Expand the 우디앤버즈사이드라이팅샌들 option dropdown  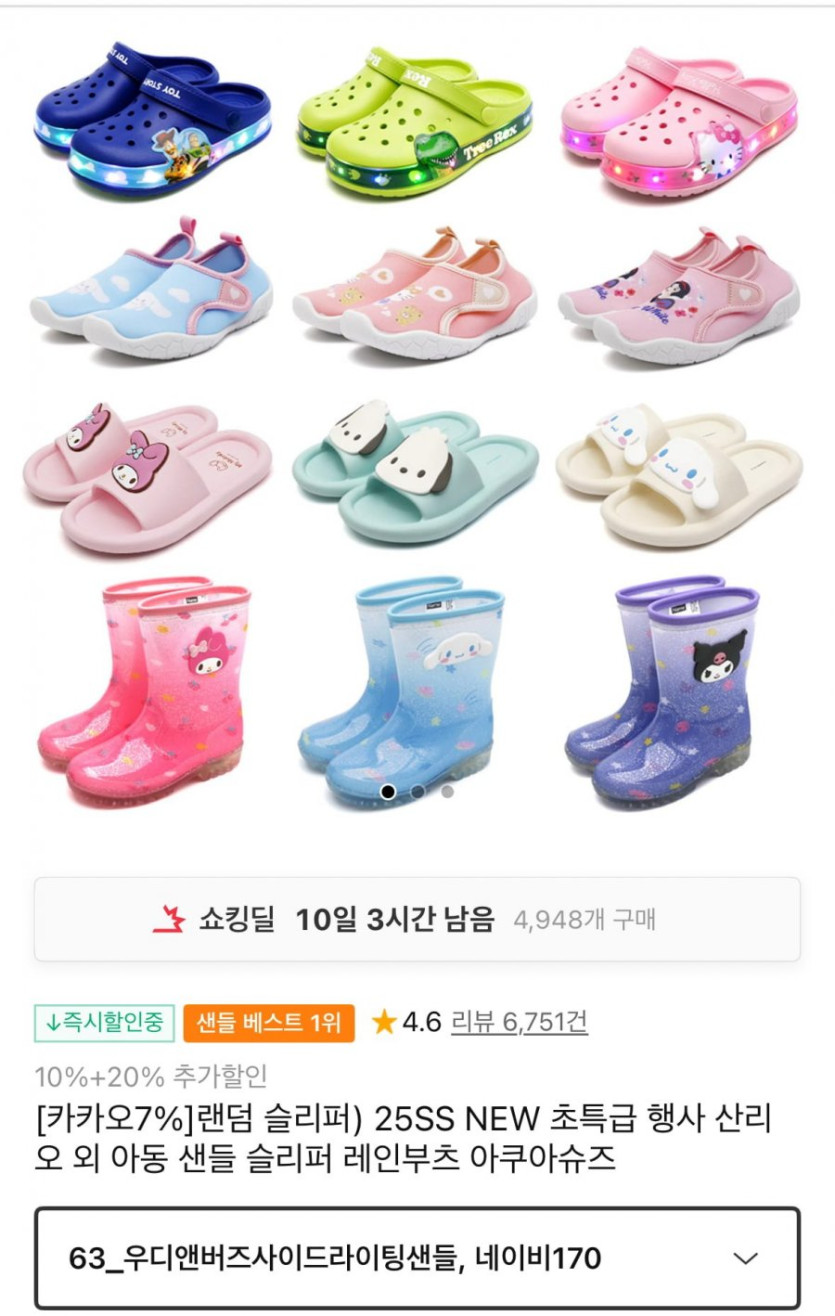click(x=417, y=1258)
